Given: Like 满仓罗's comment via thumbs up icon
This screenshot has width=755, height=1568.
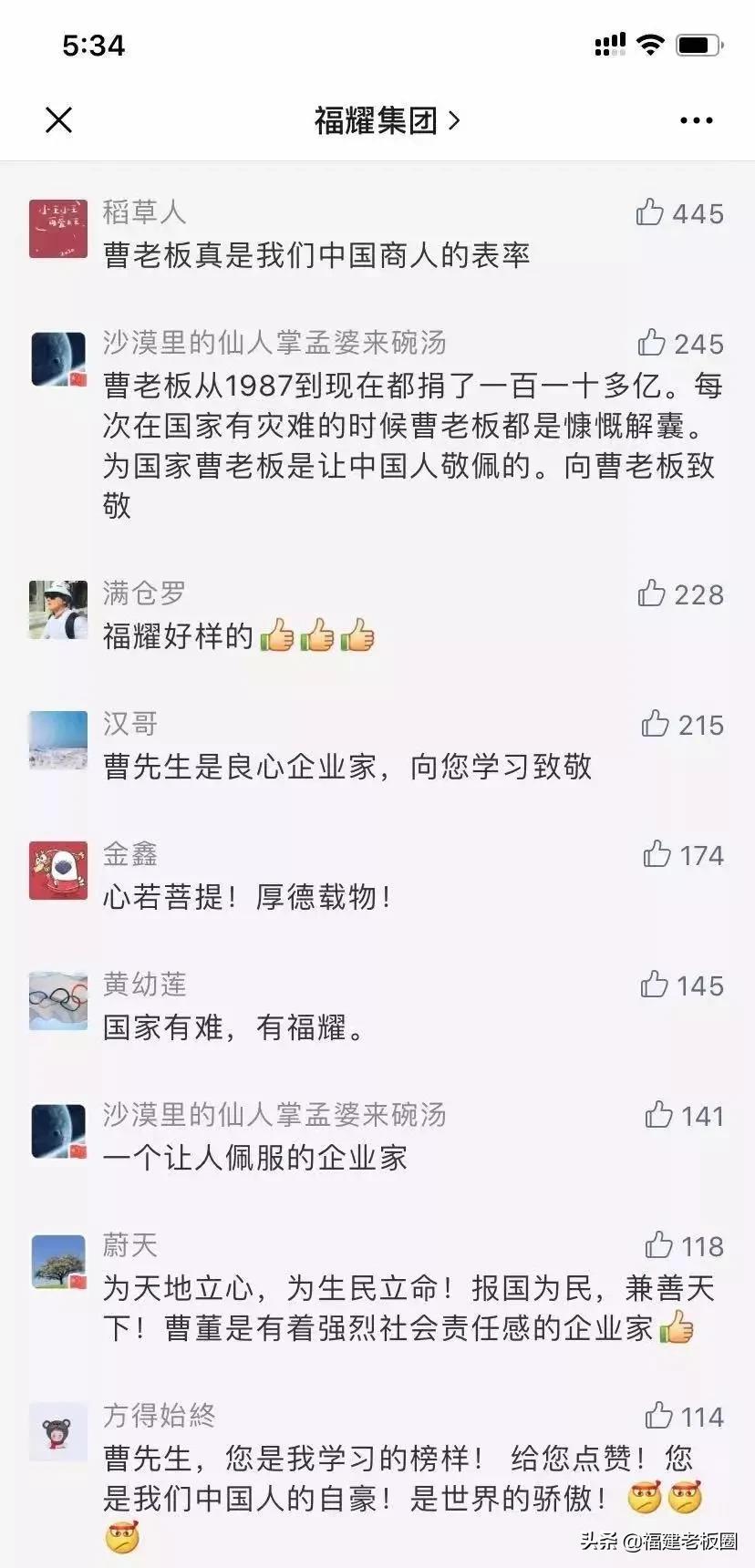Looking at the screenshot, I should click(x=652, y=593).
